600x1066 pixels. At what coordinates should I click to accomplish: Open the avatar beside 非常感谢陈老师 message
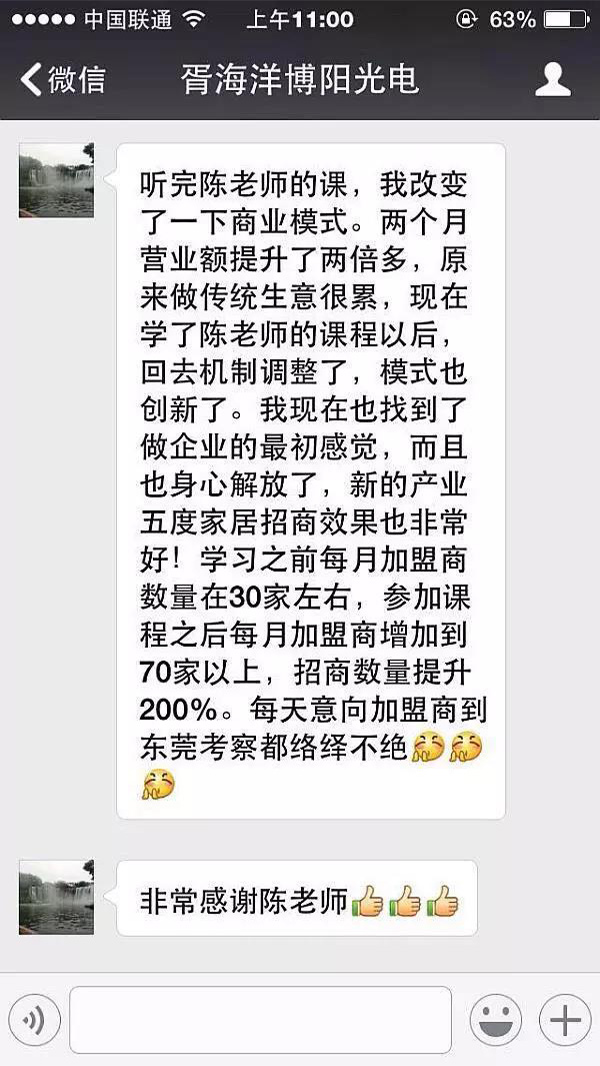(56, 897)
